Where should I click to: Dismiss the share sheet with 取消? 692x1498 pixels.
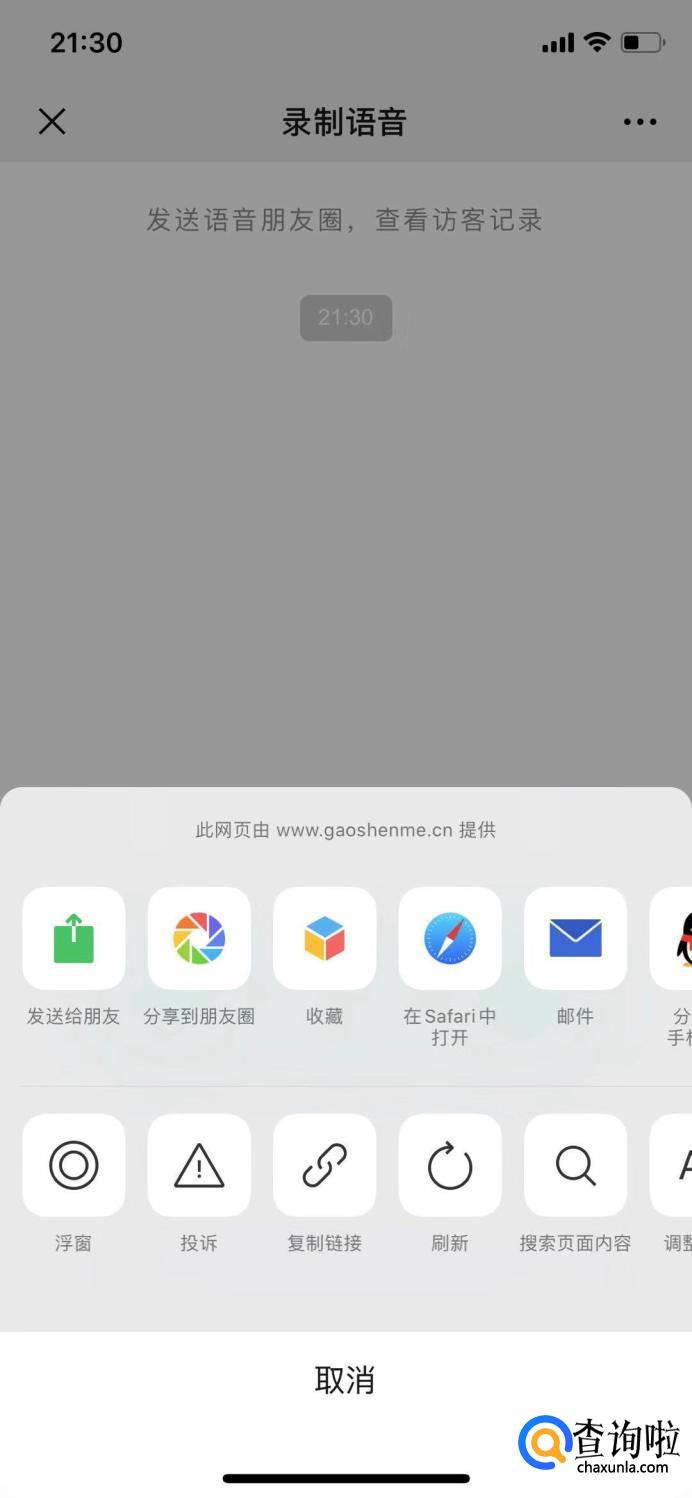coord(345,1380)
